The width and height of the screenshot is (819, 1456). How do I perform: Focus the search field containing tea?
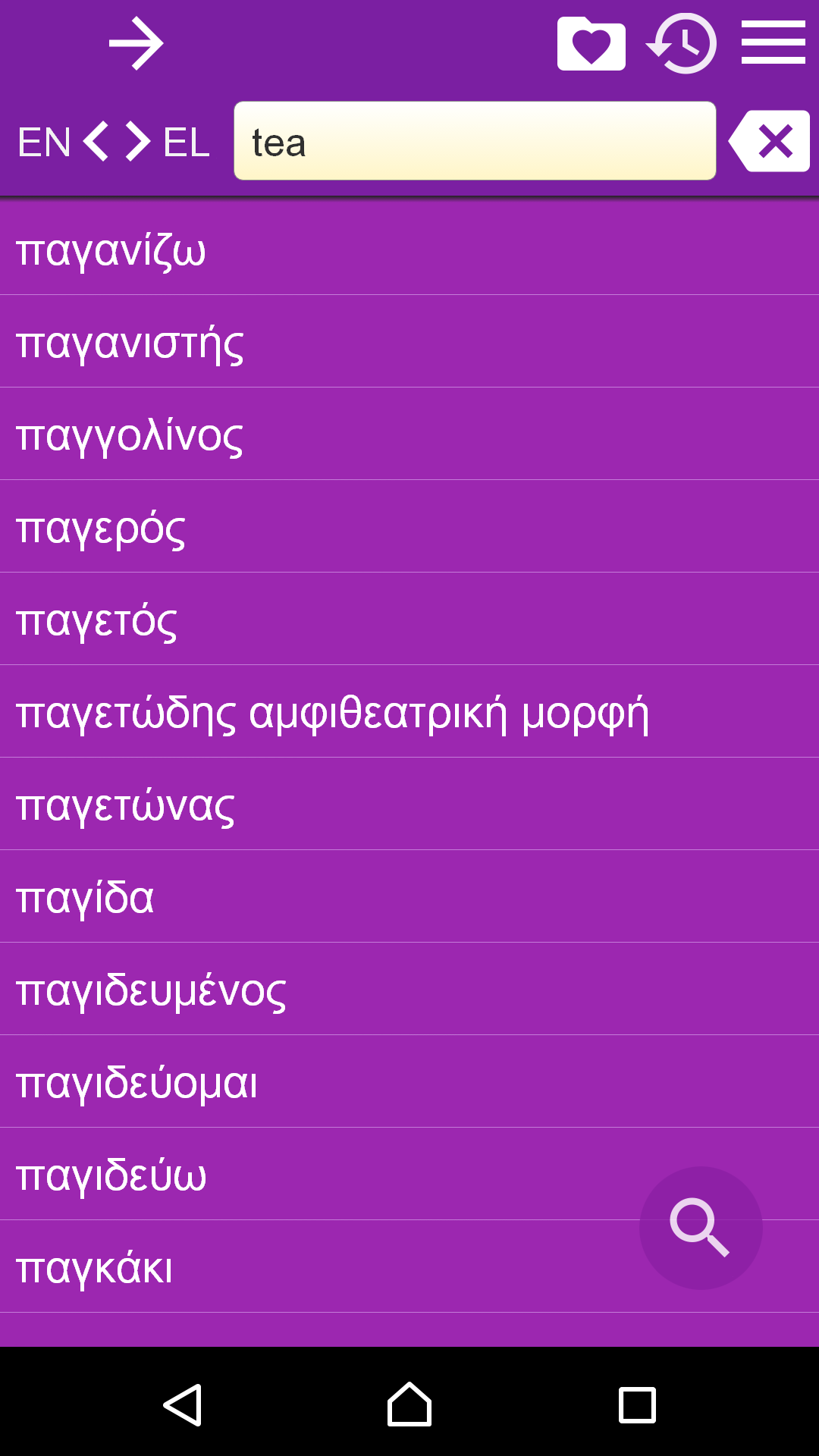click(475, 141)
